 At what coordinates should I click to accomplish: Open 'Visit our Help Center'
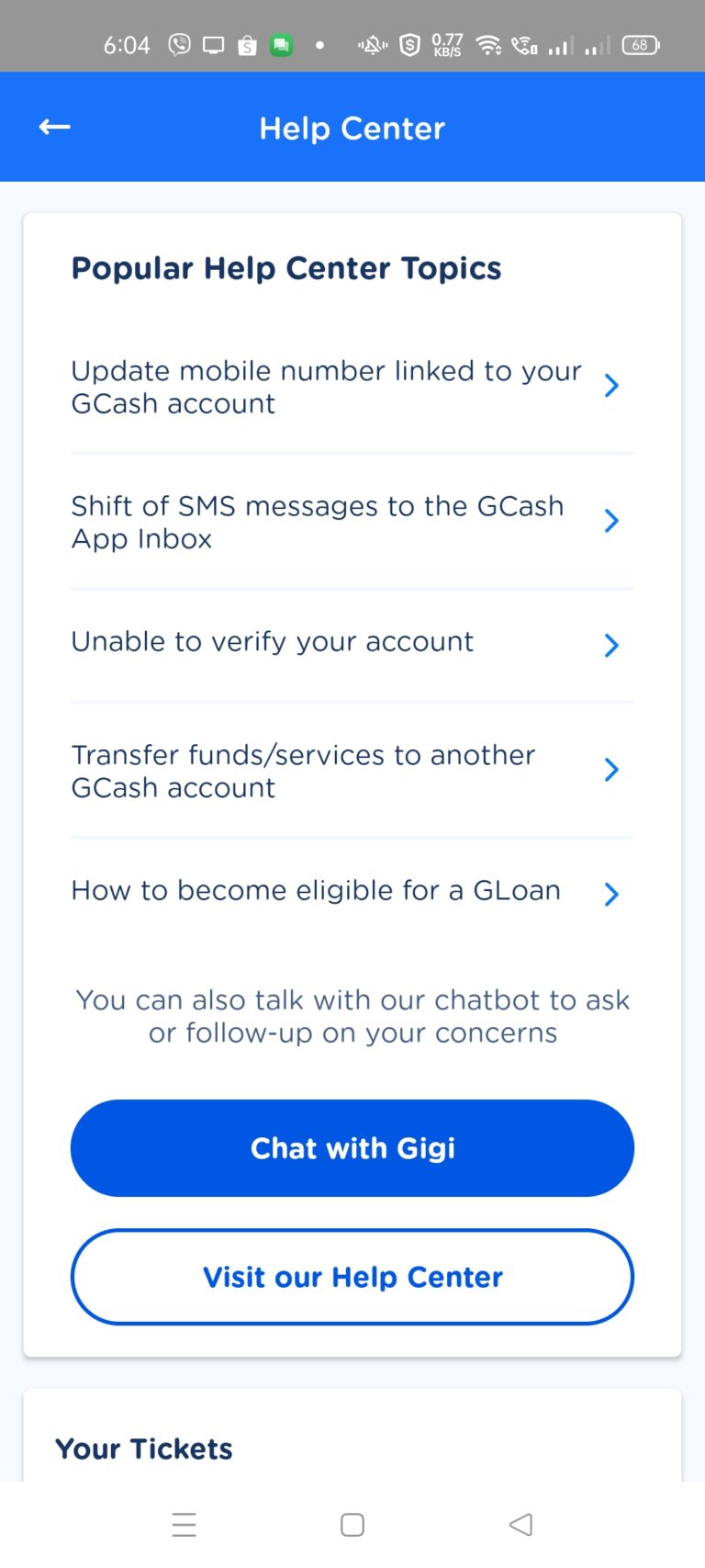point(352,1277)
